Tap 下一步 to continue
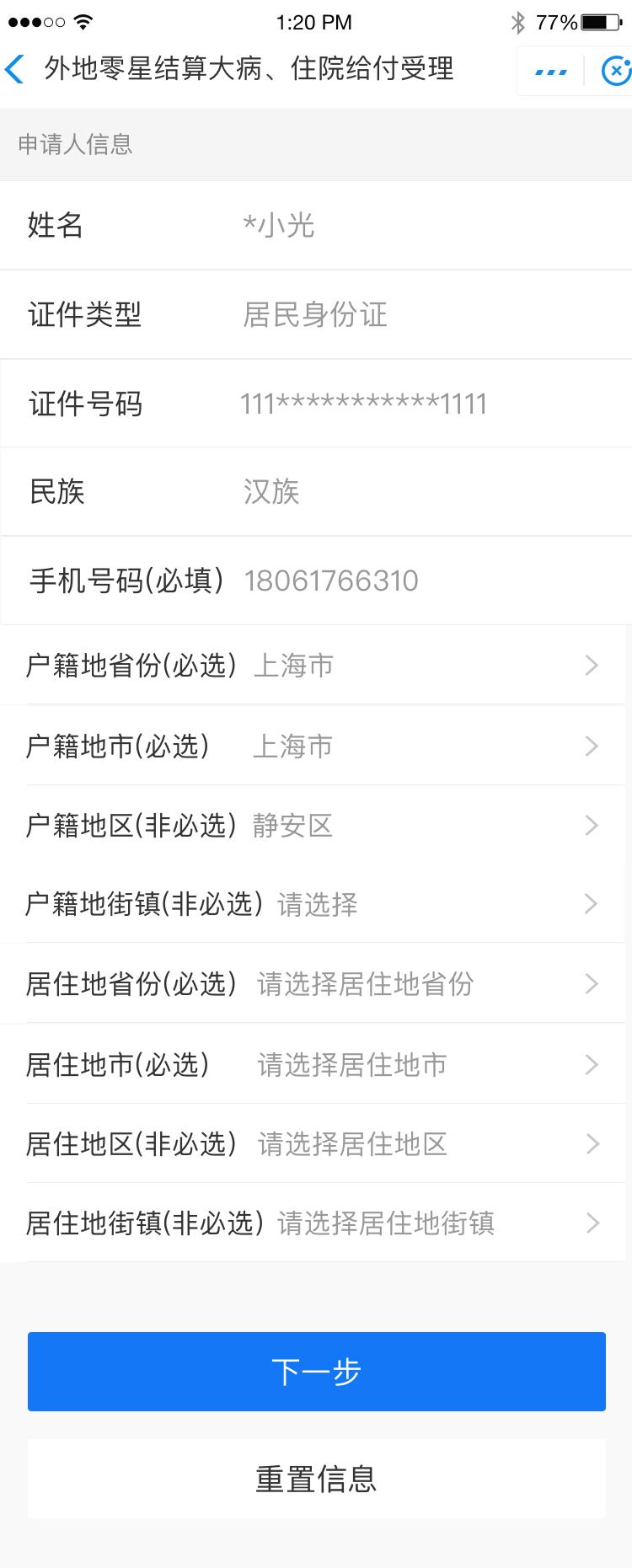Screen dimensions: 632x1568 pos(316,1372)
